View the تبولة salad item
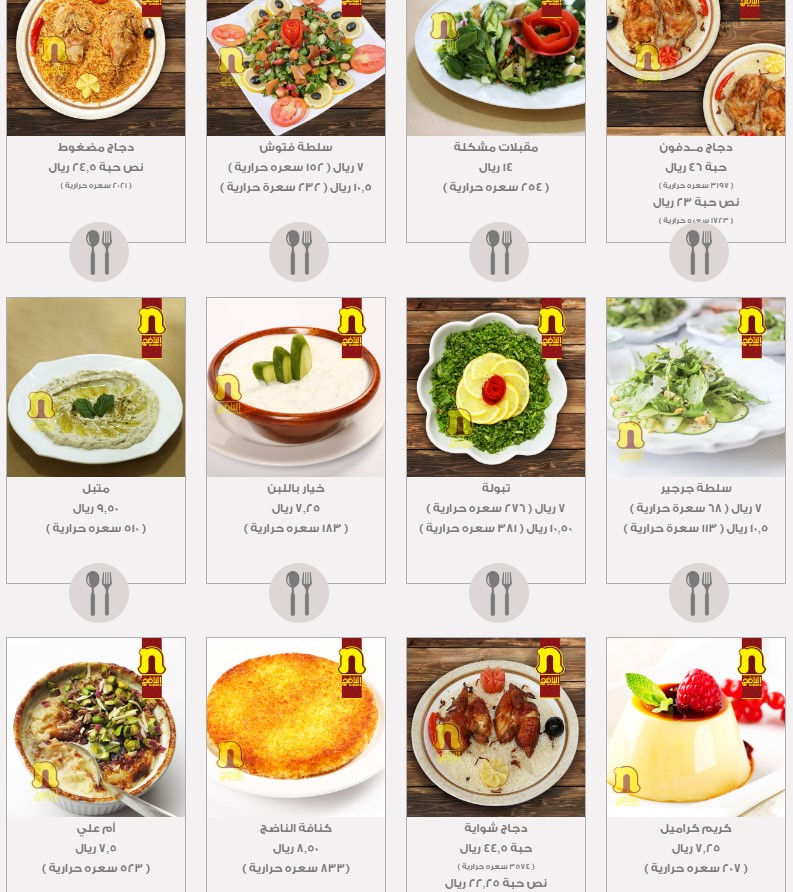Viewport: 793px width, 892px height. pyautogui.click(x=496, y=387)
